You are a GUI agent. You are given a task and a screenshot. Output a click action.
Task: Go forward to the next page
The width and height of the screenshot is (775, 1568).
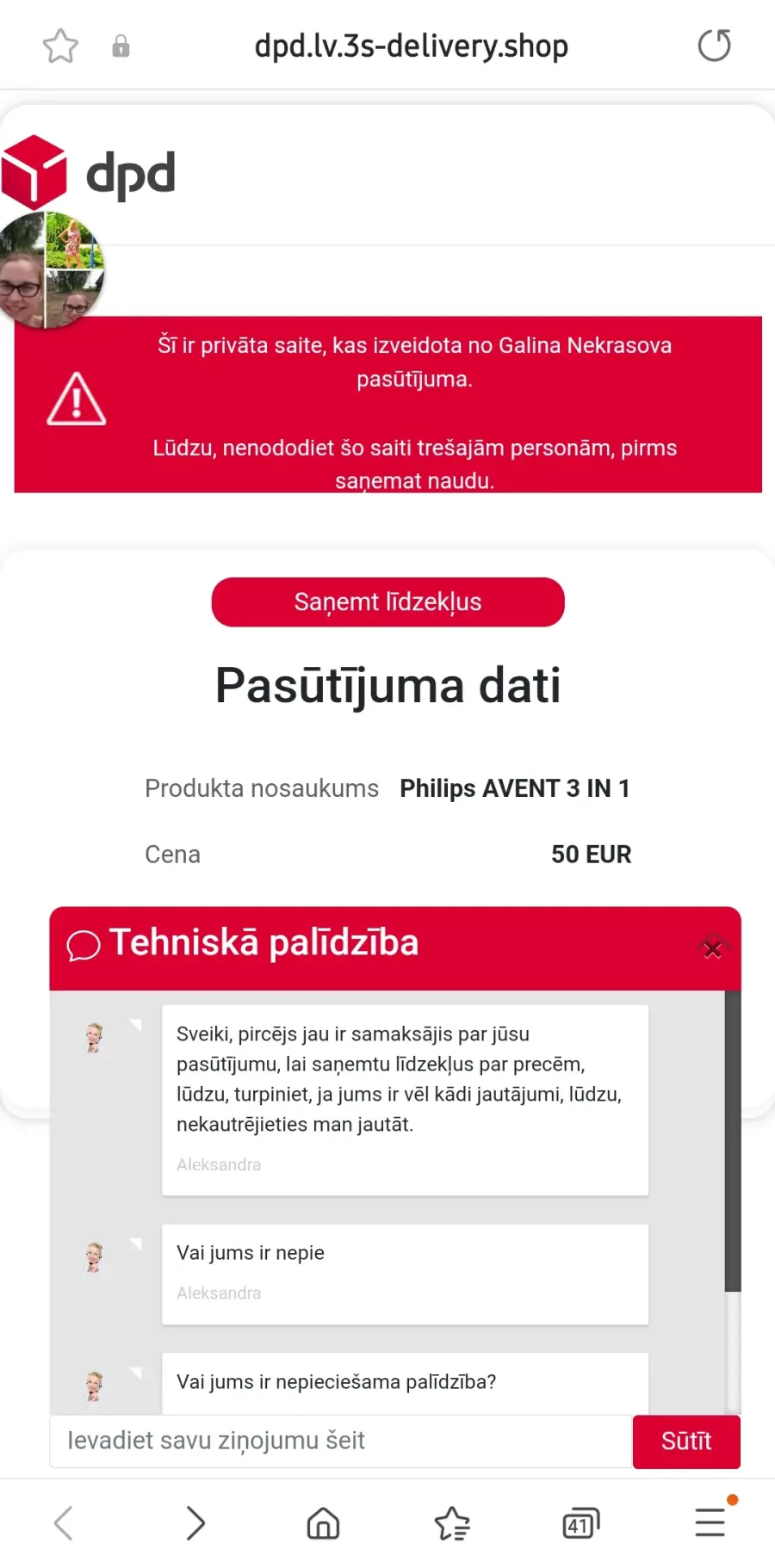(x=195, y=1523)
